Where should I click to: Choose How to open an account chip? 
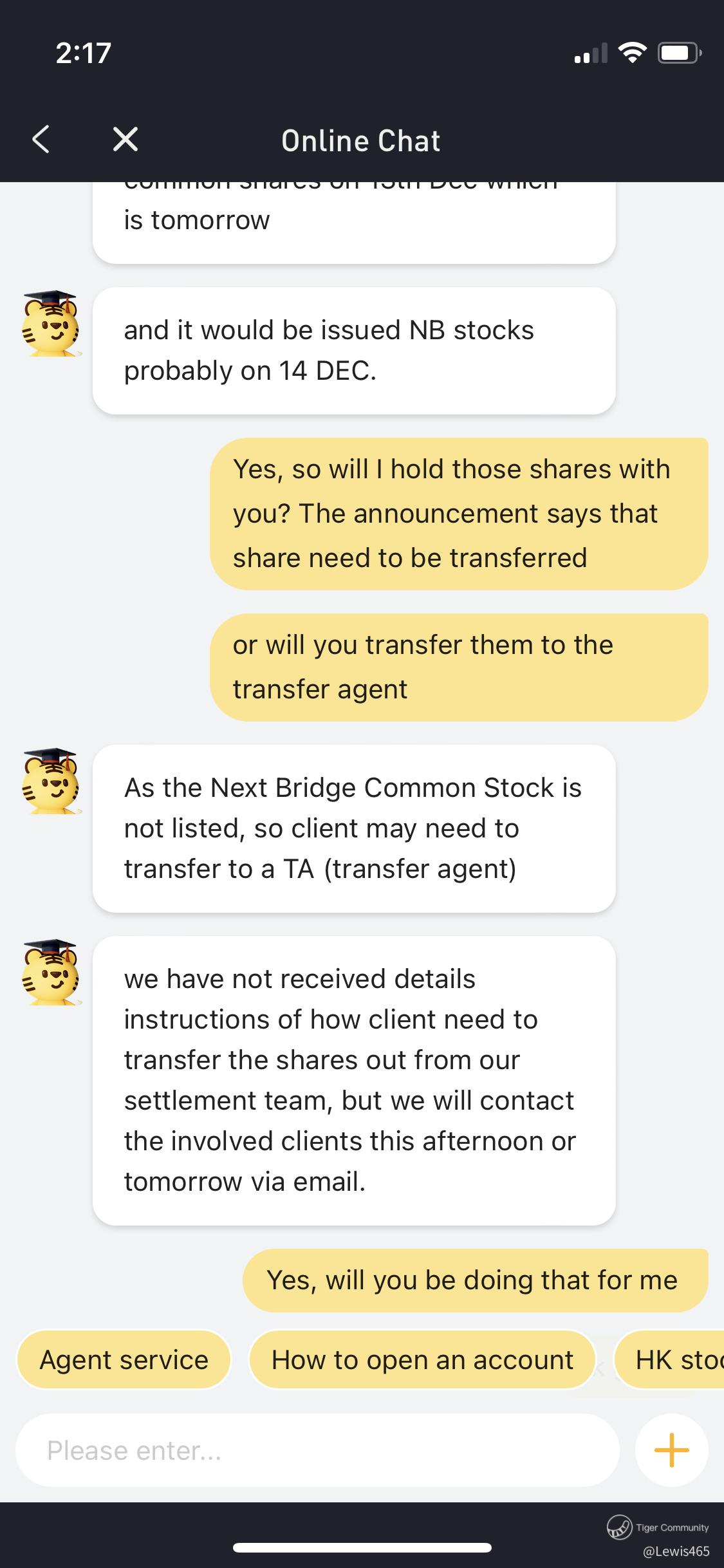pyautogui.click(x=422, y=1360)
